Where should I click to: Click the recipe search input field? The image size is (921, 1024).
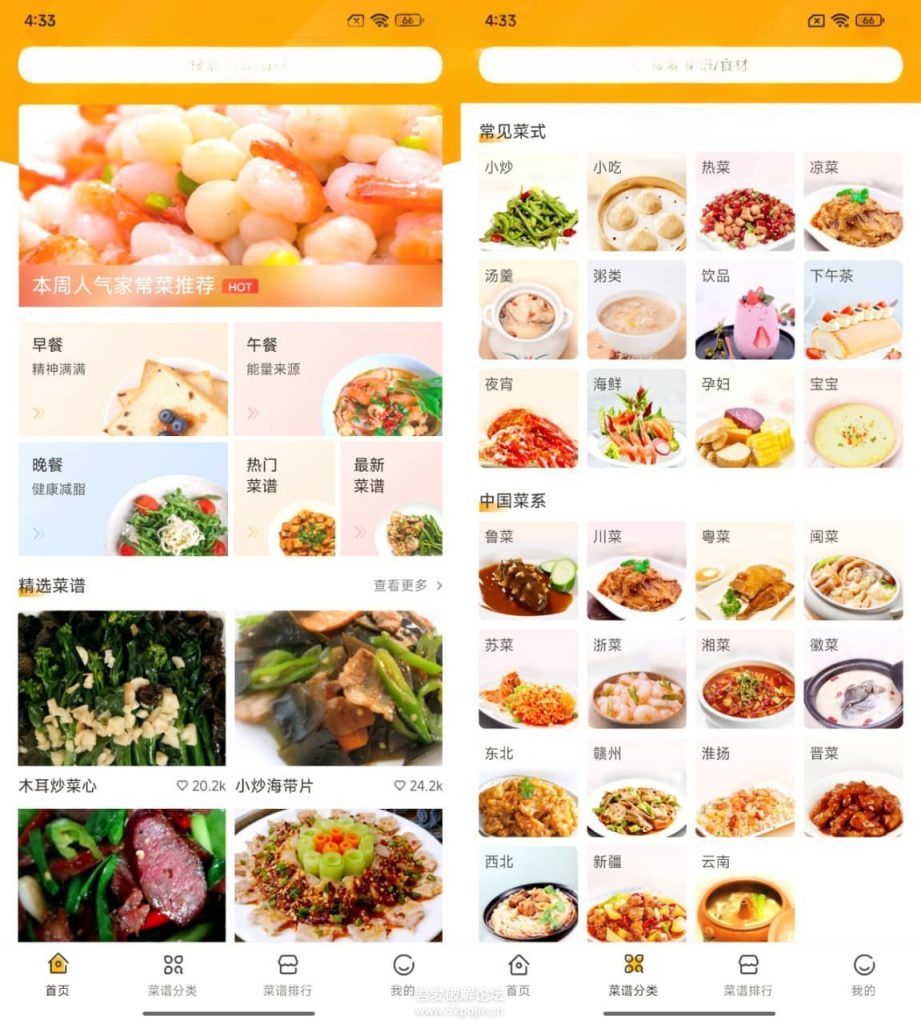[228, 66]
